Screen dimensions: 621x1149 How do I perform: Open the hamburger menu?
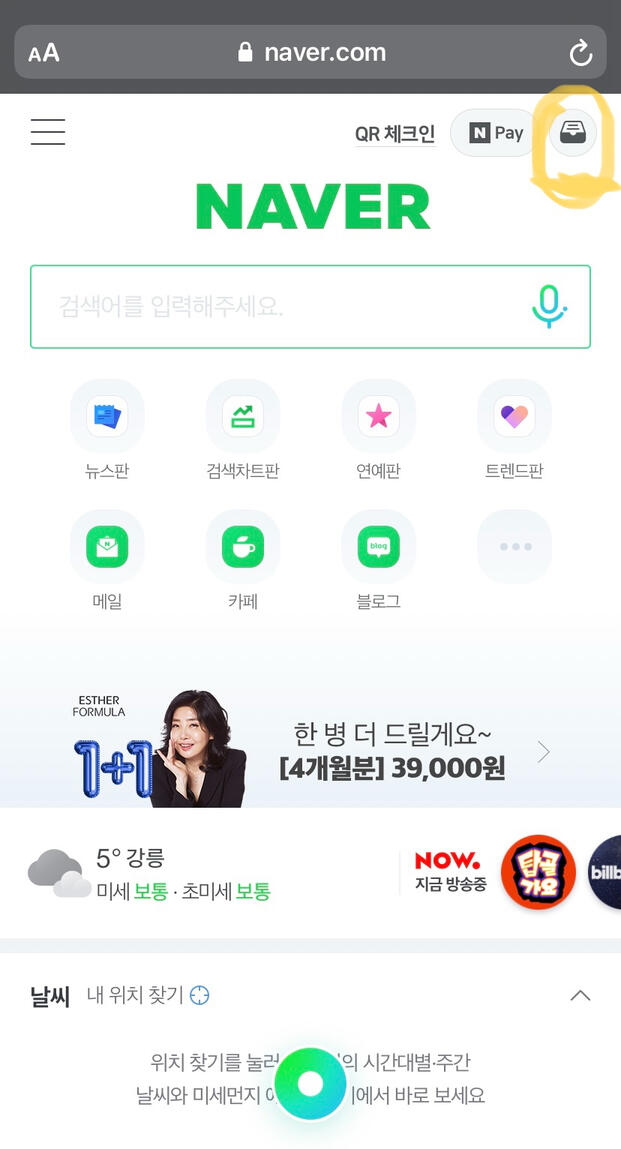point(47,132)
